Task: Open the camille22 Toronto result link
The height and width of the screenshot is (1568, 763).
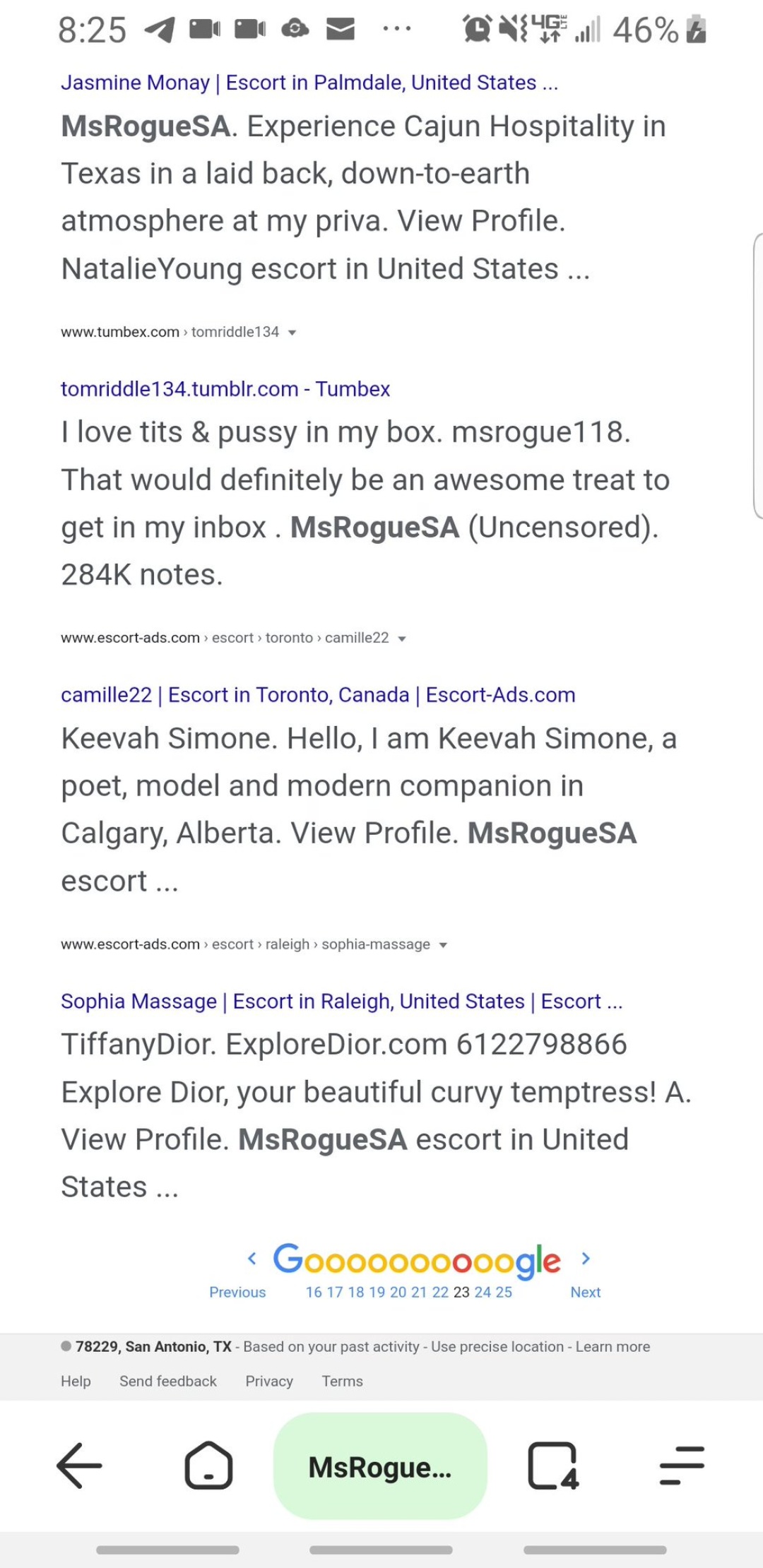Action: pyautogui.click(x=318, y=695)
